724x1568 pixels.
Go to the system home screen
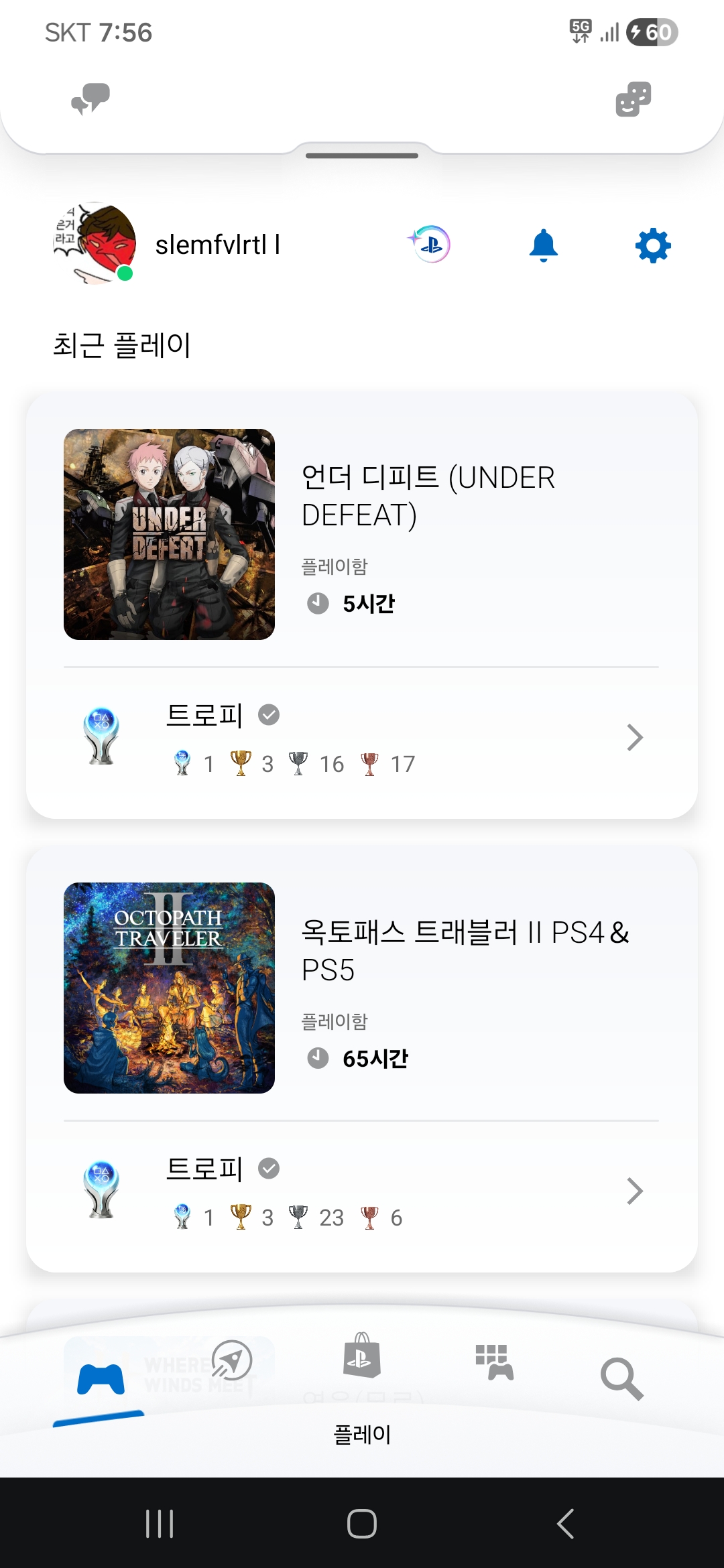coord(362,1523)
